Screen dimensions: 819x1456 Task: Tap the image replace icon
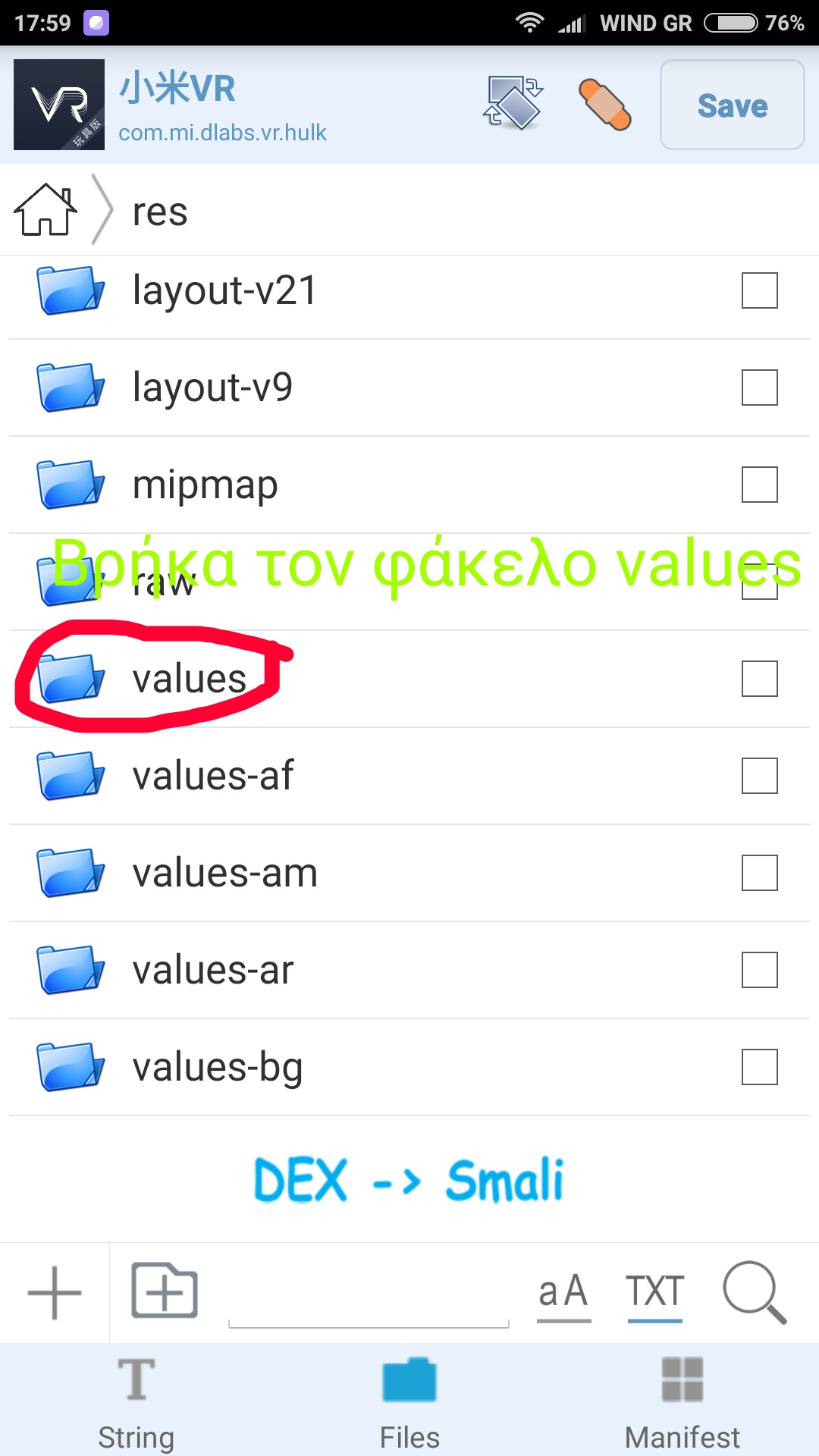click(x=513, y=104)
